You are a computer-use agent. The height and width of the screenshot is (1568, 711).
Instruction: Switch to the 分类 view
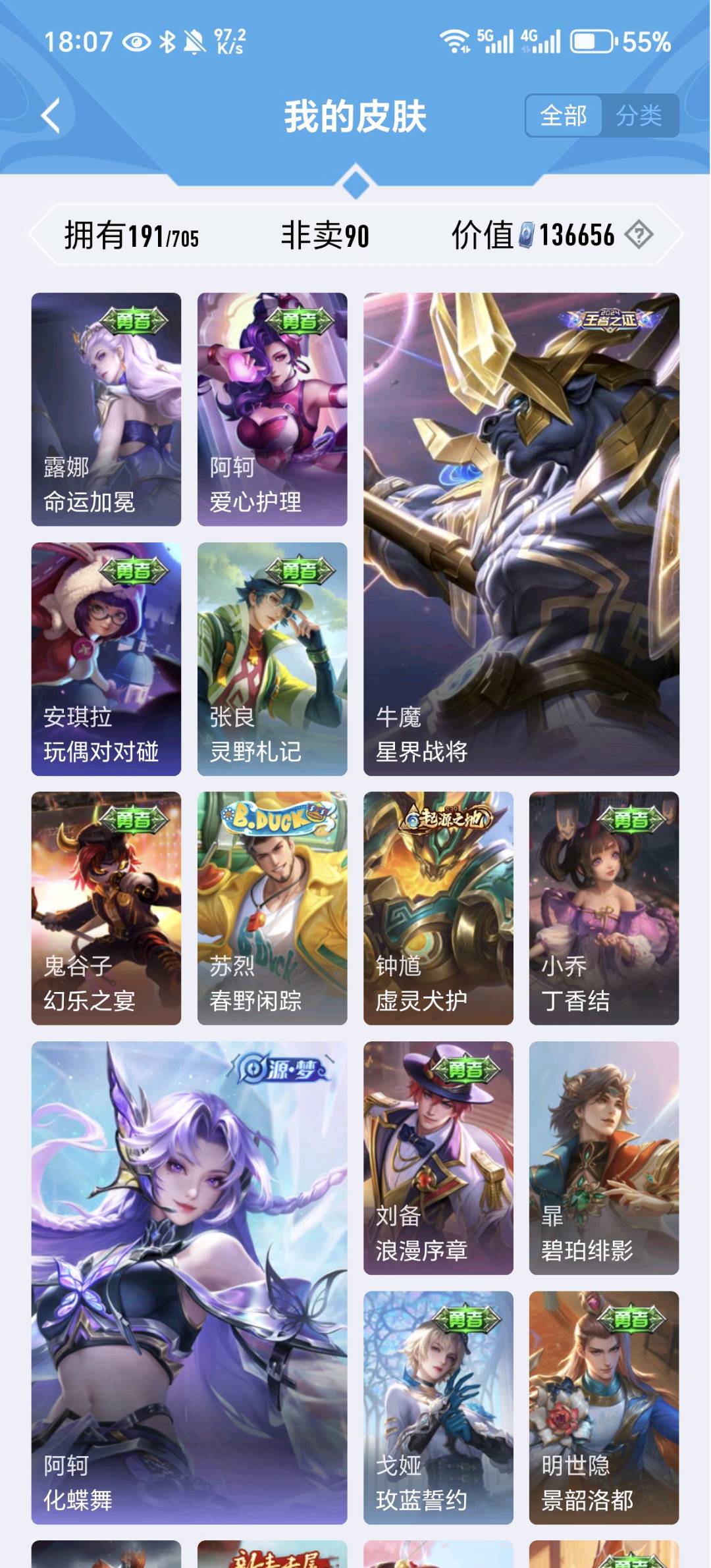pyautogui.click(x=639, y=116)
